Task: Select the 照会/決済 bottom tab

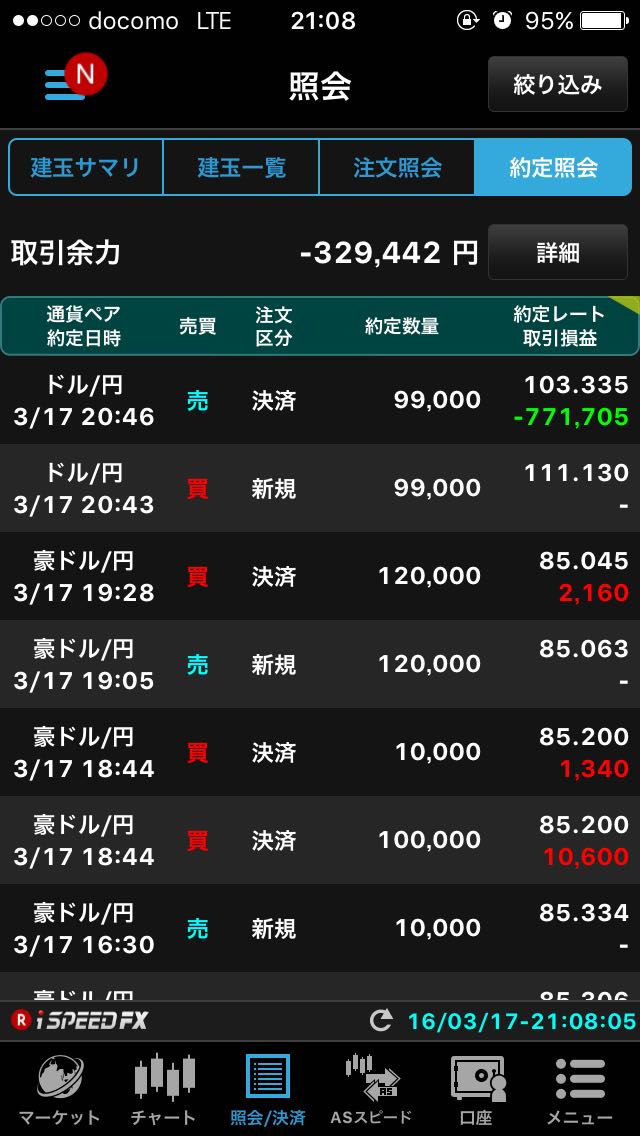Action: tap(267, 1090)
